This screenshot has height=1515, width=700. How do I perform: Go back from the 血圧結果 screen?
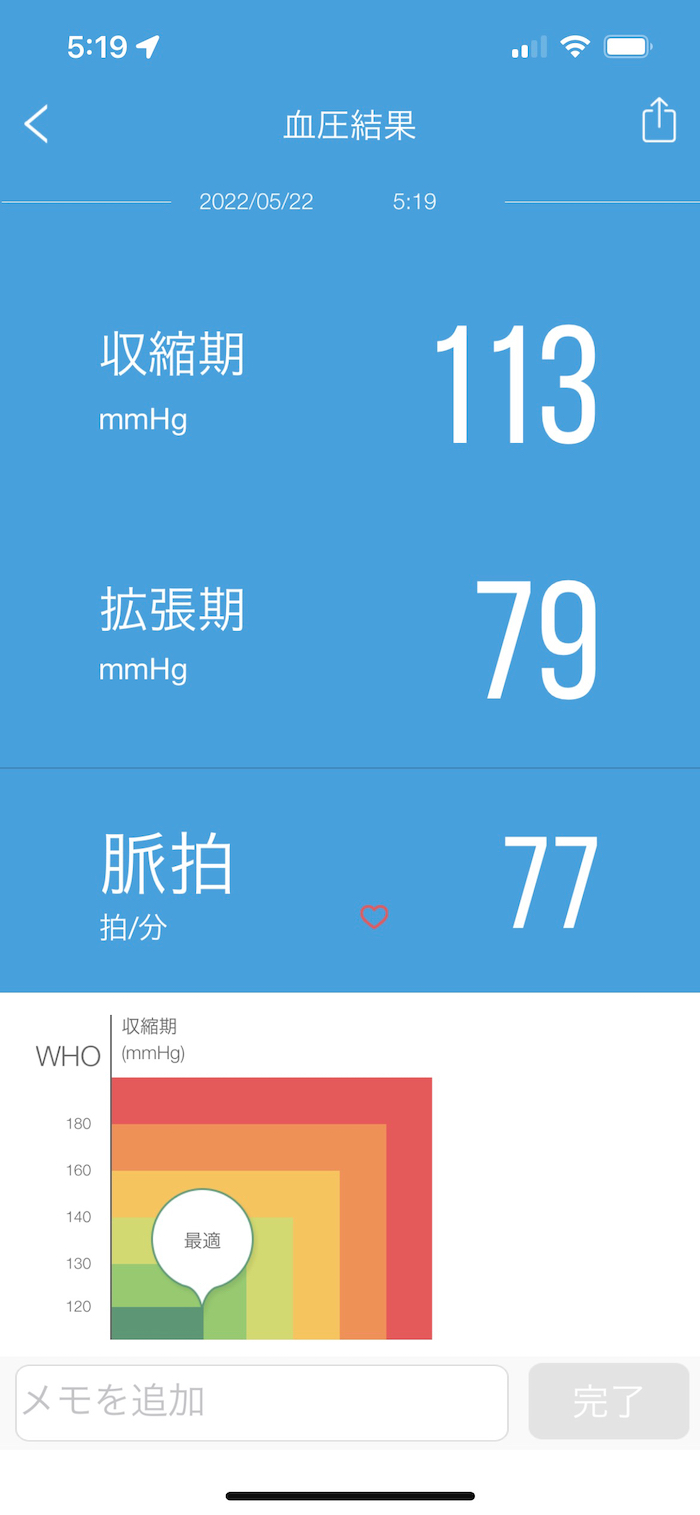click(x=36, y=124)
